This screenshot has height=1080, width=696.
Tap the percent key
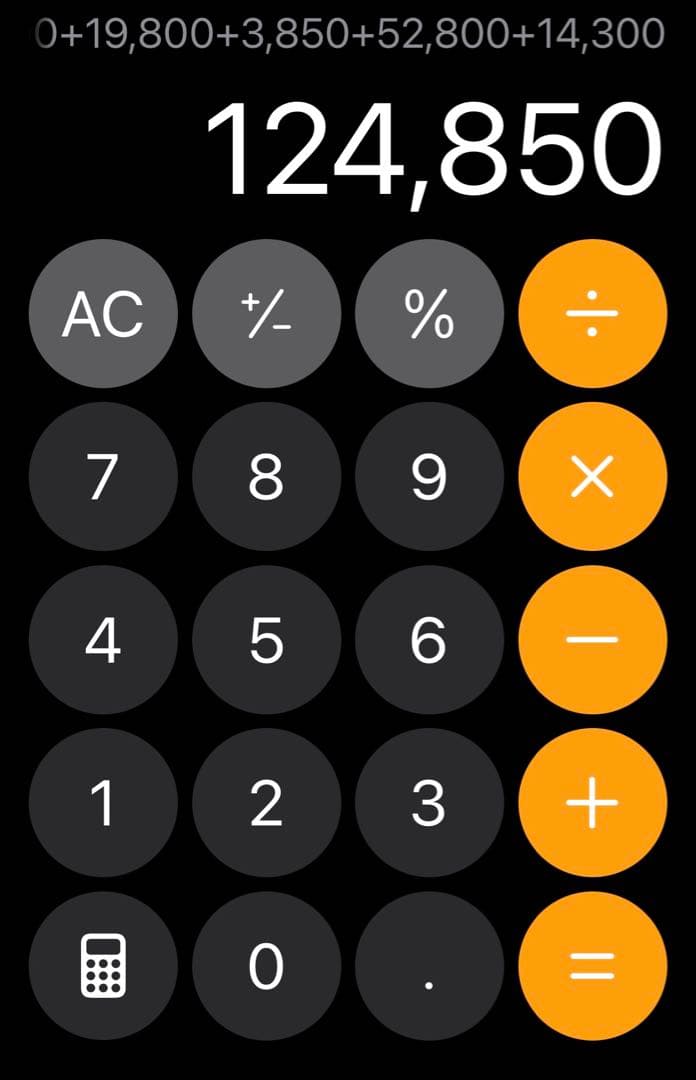[x=429, y=314]
